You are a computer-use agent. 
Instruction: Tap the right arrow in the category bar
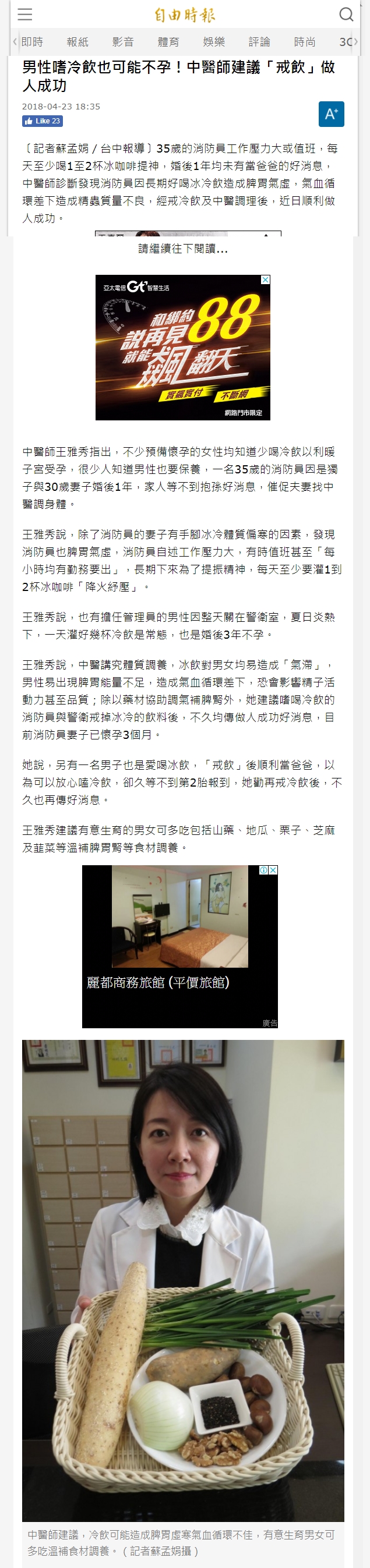coord(356,42)
